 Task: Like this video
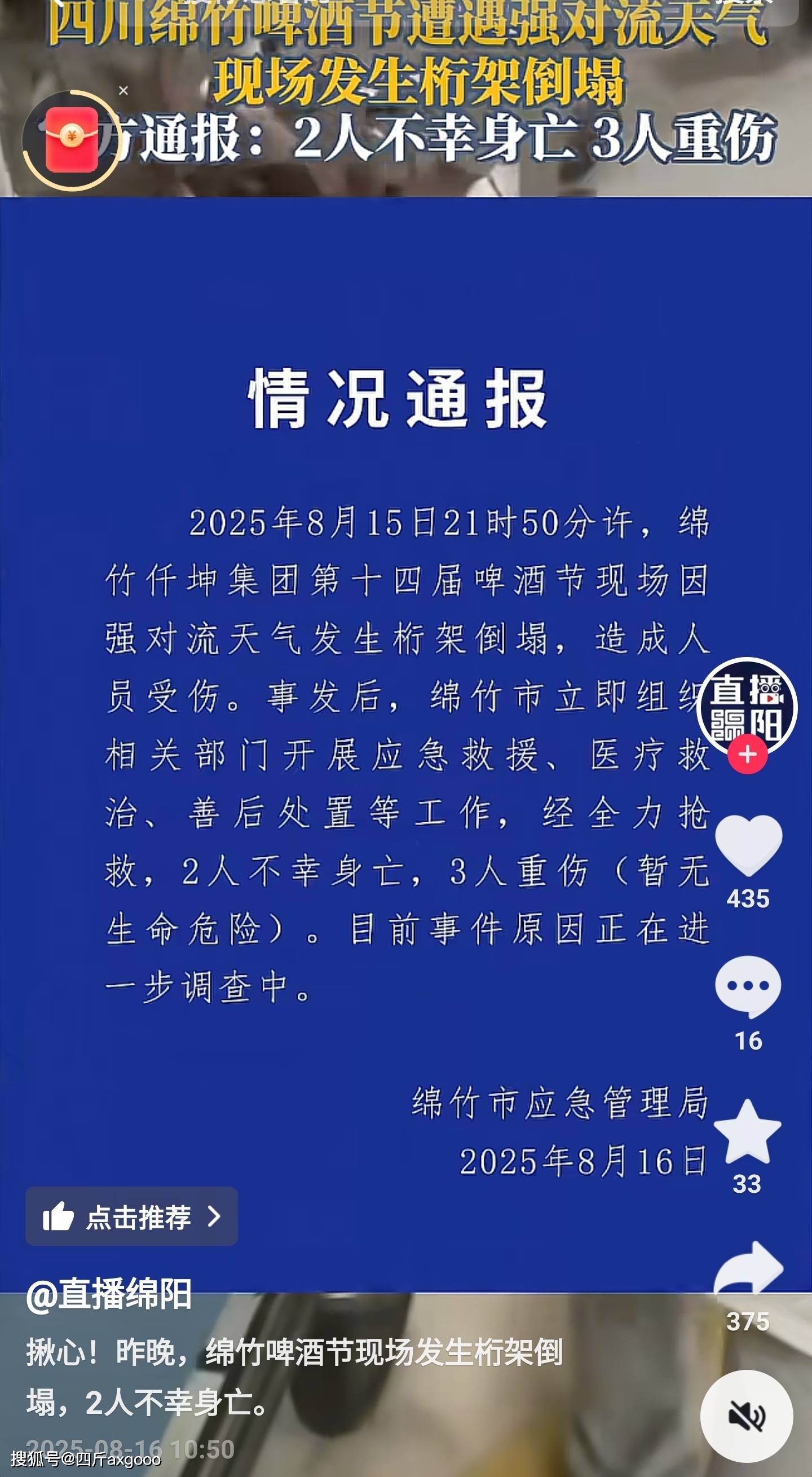pos(748,846)
